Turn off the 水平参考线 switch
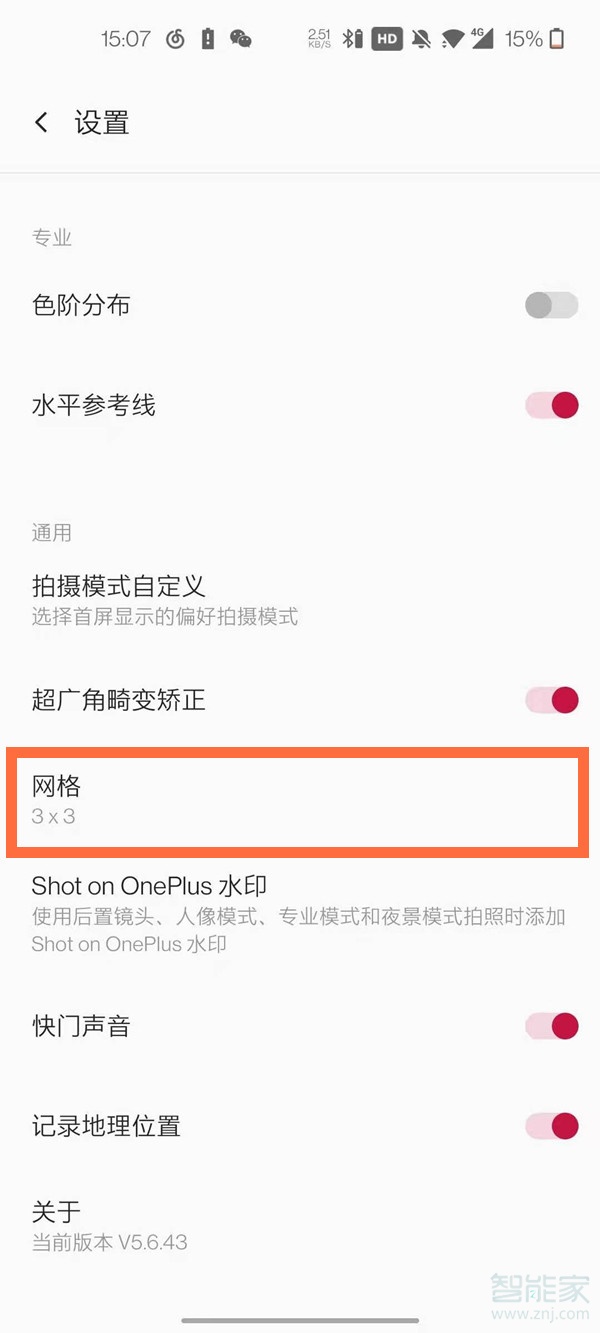 point(551,405)
